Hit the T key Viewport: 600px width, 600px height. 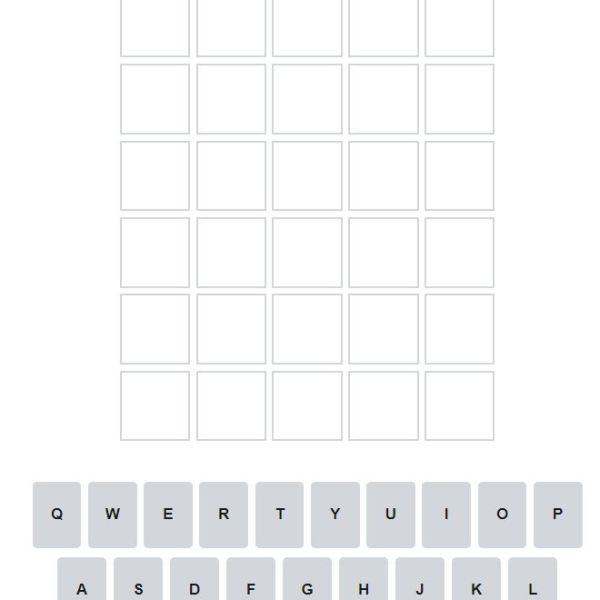(x=279, y=514)
